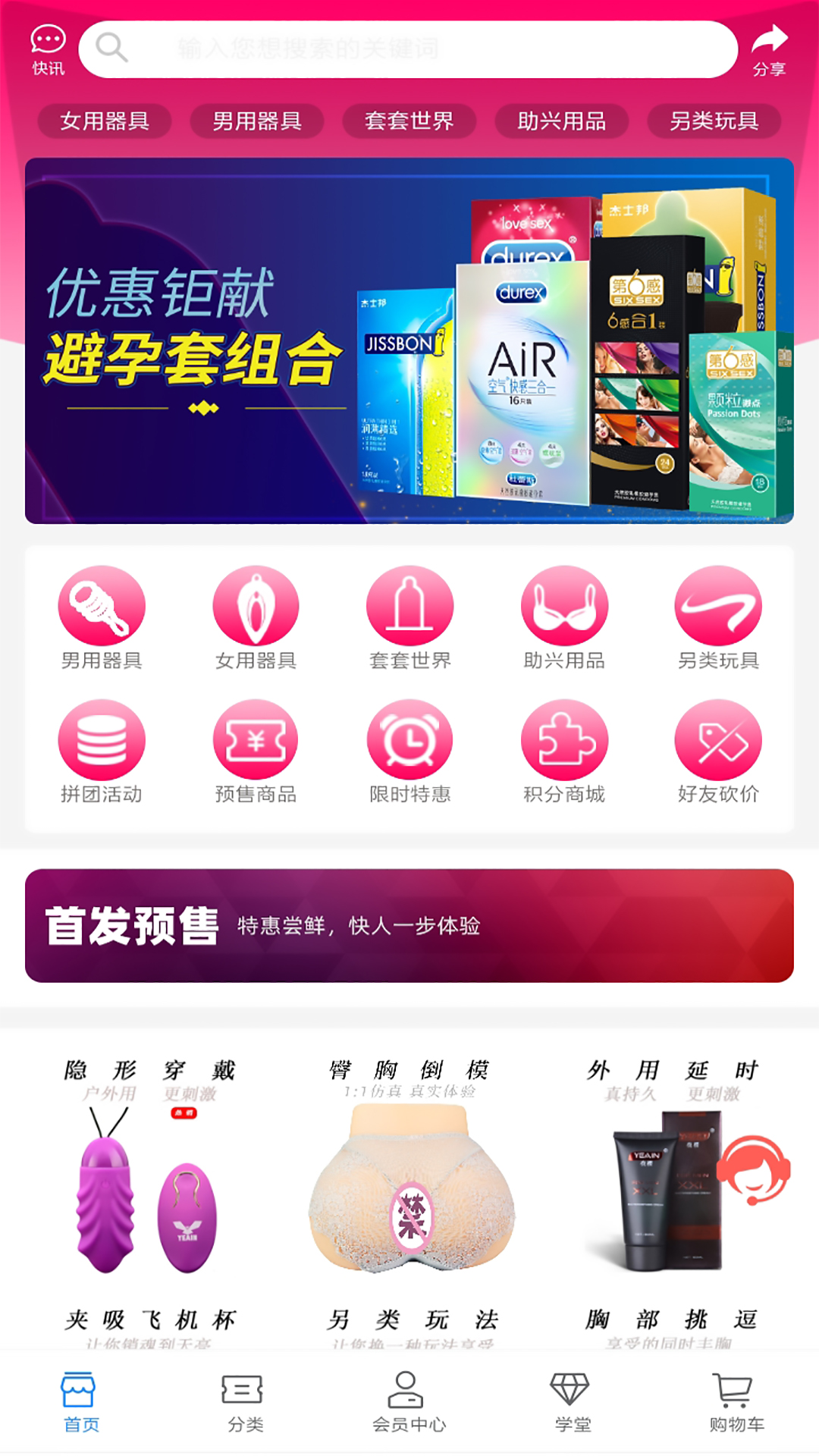Open the 首发预售 banner

(x=409, y=925)
